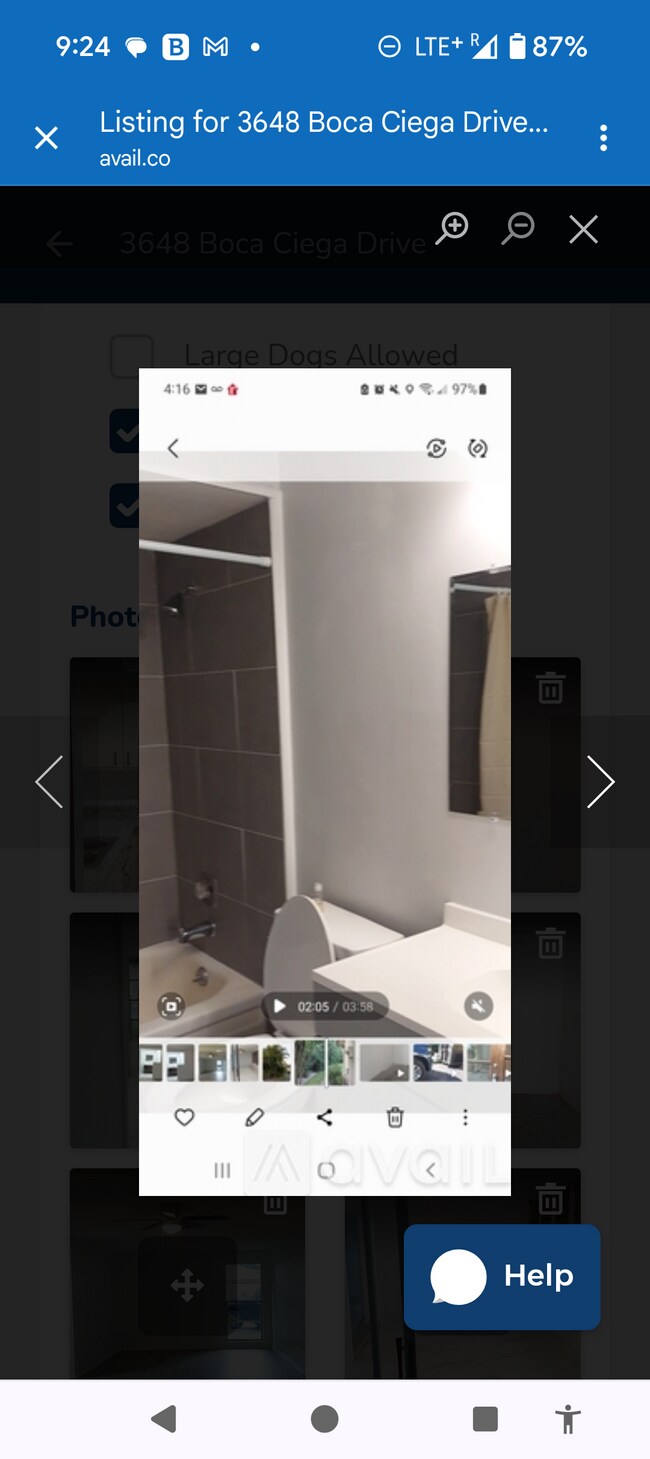Close the custom tab browser window
Image resolution: width=650 pixels, height=1459 pixels.
46,138
